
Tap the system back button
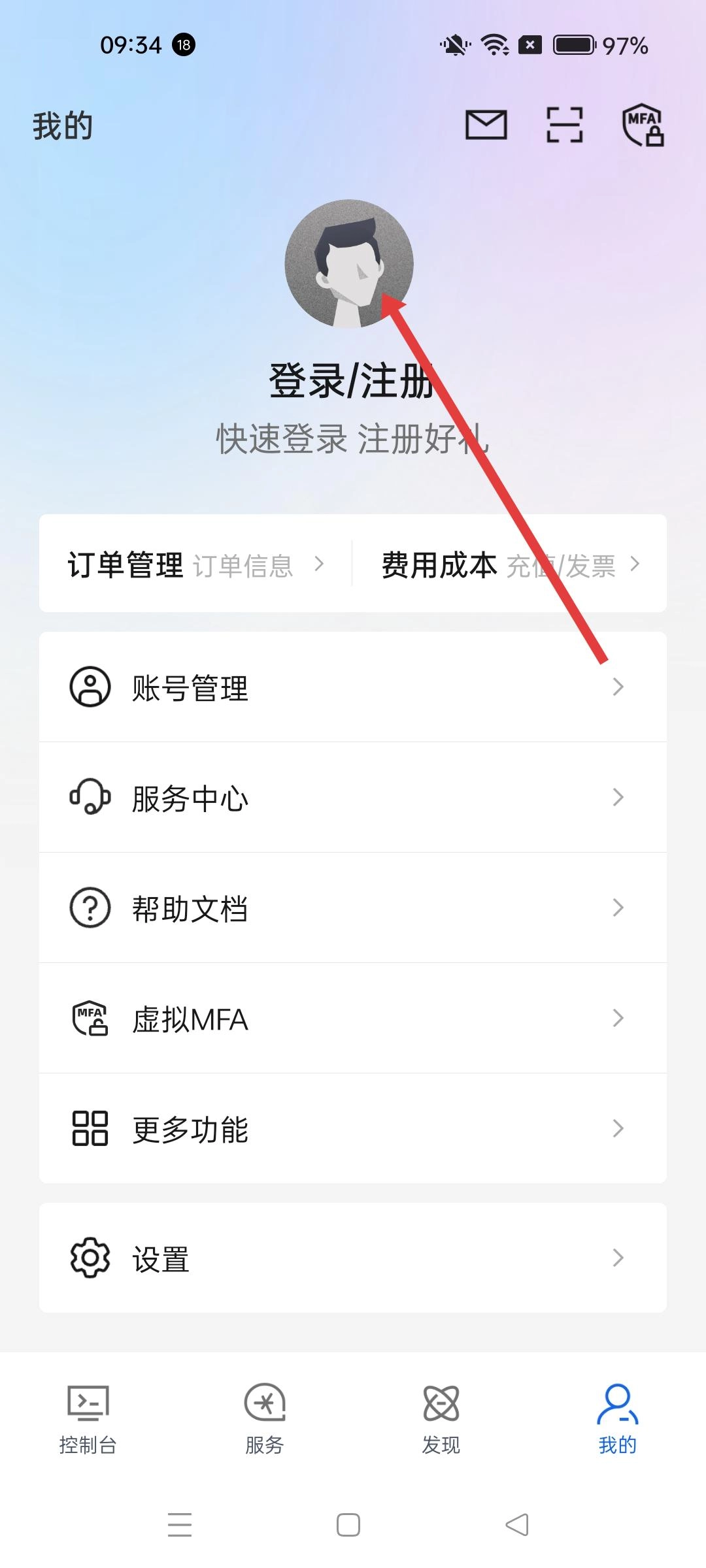coord(517,1525)
